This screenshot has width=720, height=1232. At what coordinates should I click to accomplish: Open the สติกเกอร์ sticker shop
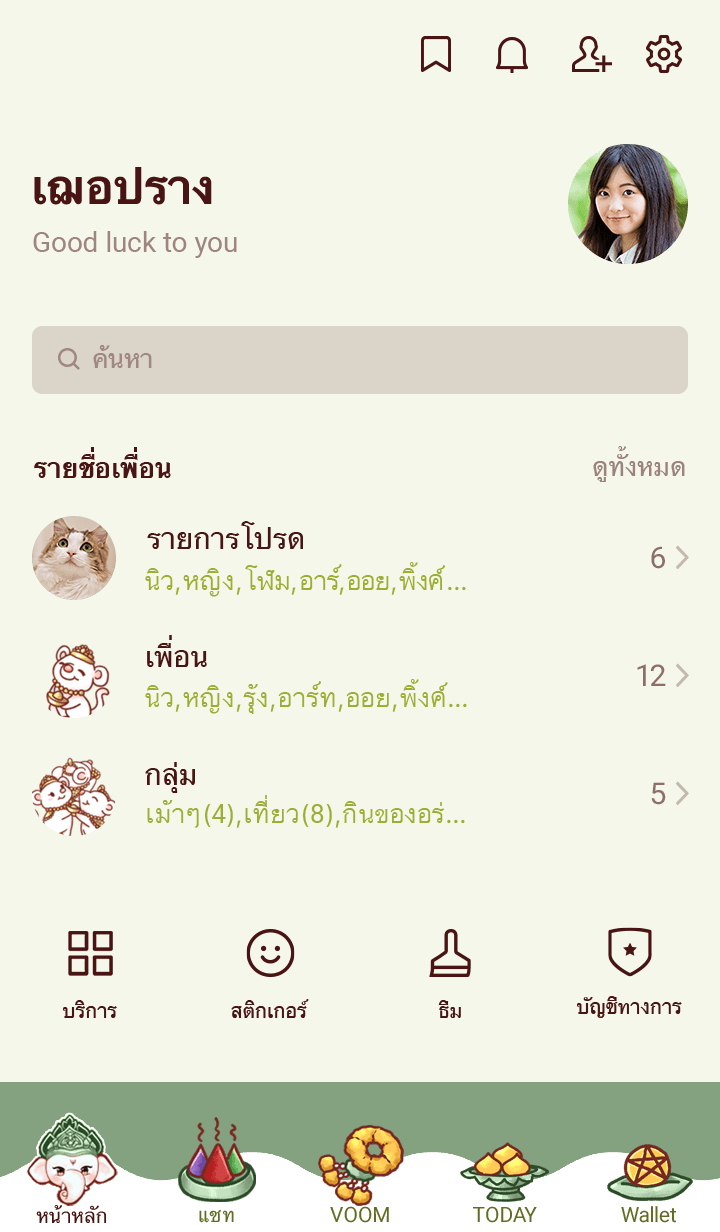(x=270, y=972)
